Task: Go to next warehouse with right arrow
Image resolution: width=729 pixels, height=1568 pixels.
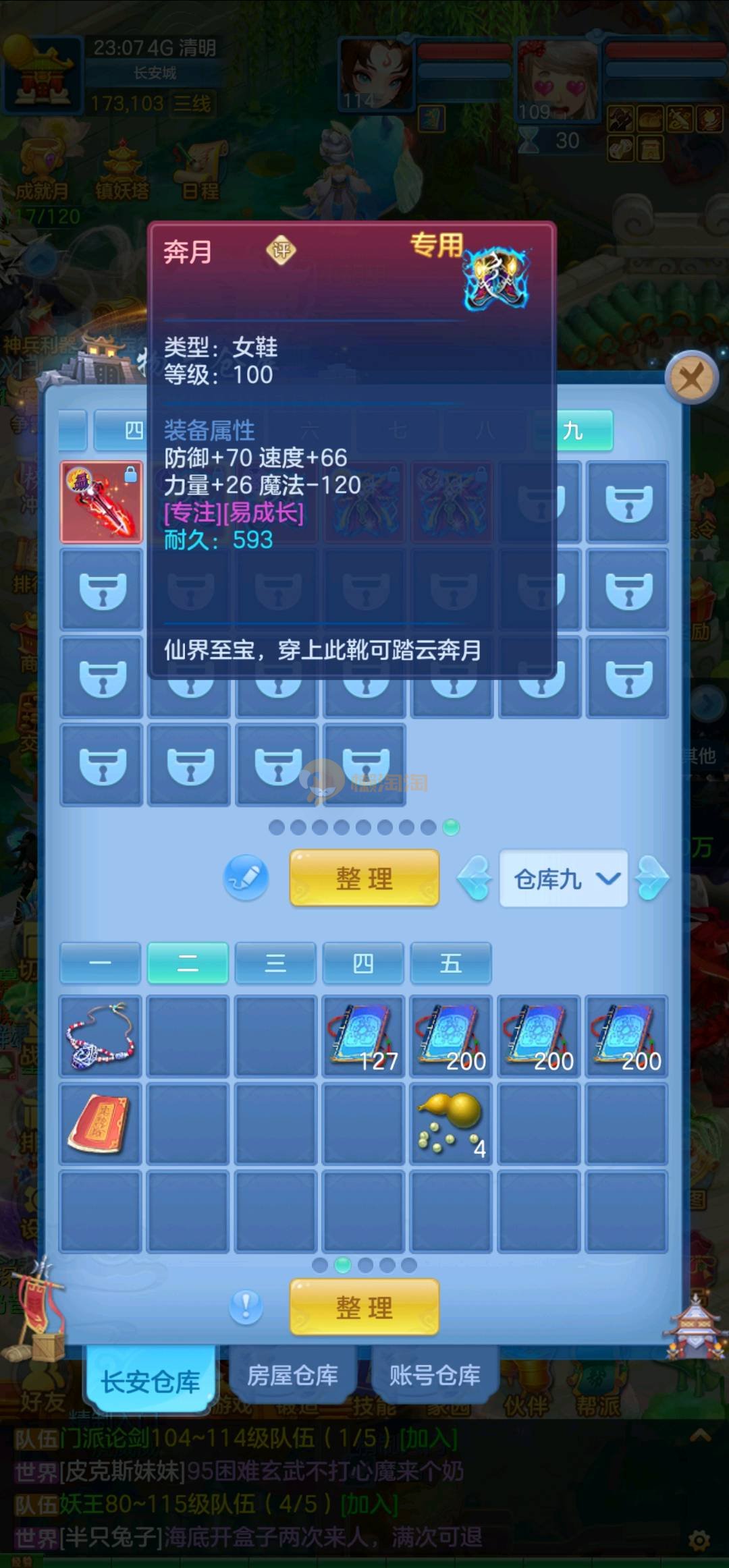Action: click(x=653, y=878)
